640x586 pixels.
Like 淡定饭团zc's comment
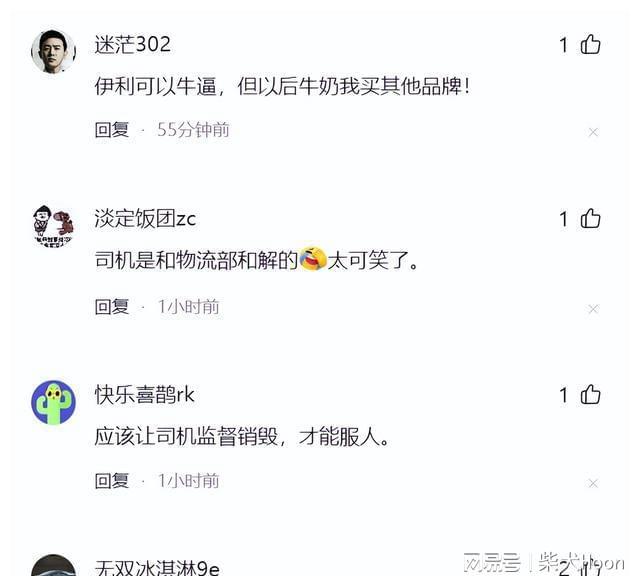[x=591, y=219]
